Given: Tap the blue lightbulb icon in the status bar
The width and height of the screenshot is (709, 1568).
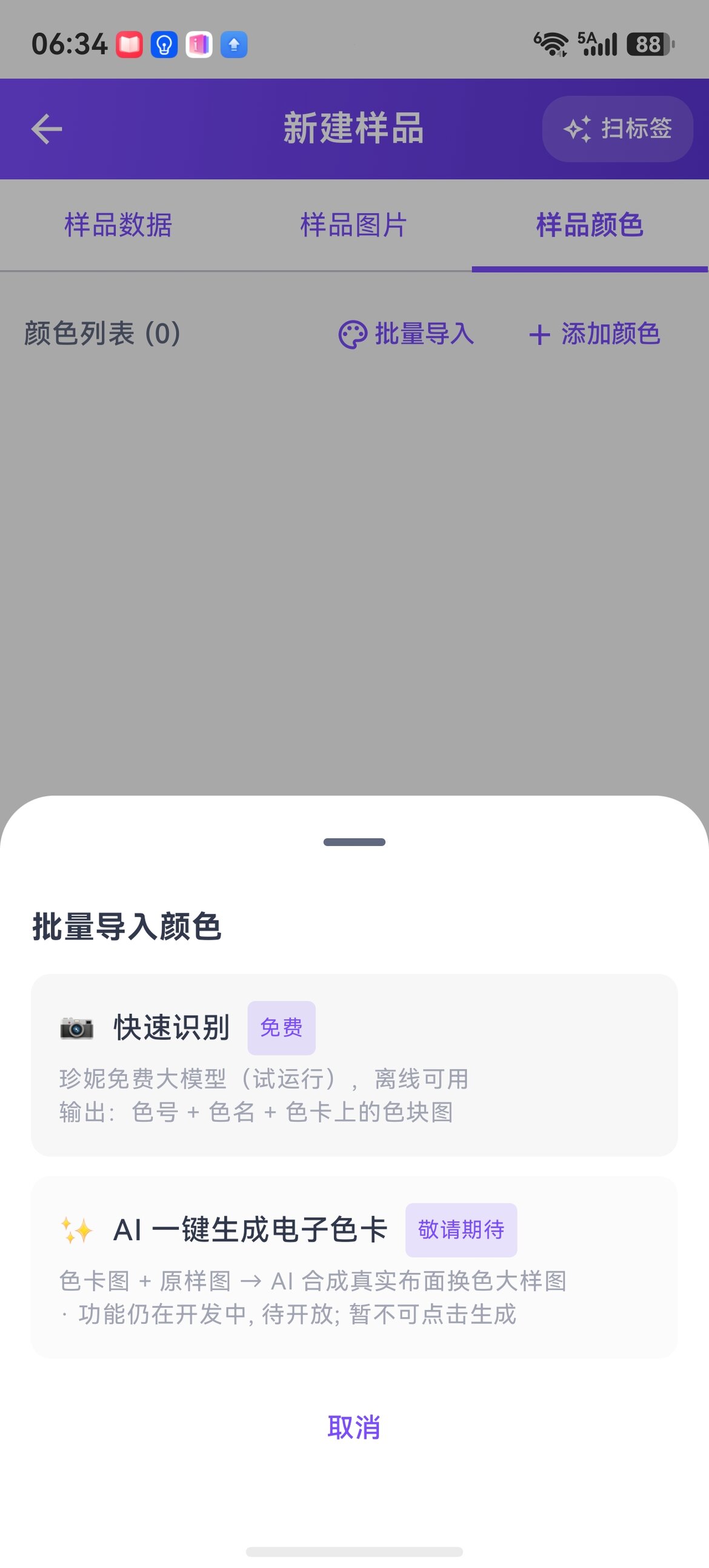Looking at the screenshot, I should click(164, 44).
